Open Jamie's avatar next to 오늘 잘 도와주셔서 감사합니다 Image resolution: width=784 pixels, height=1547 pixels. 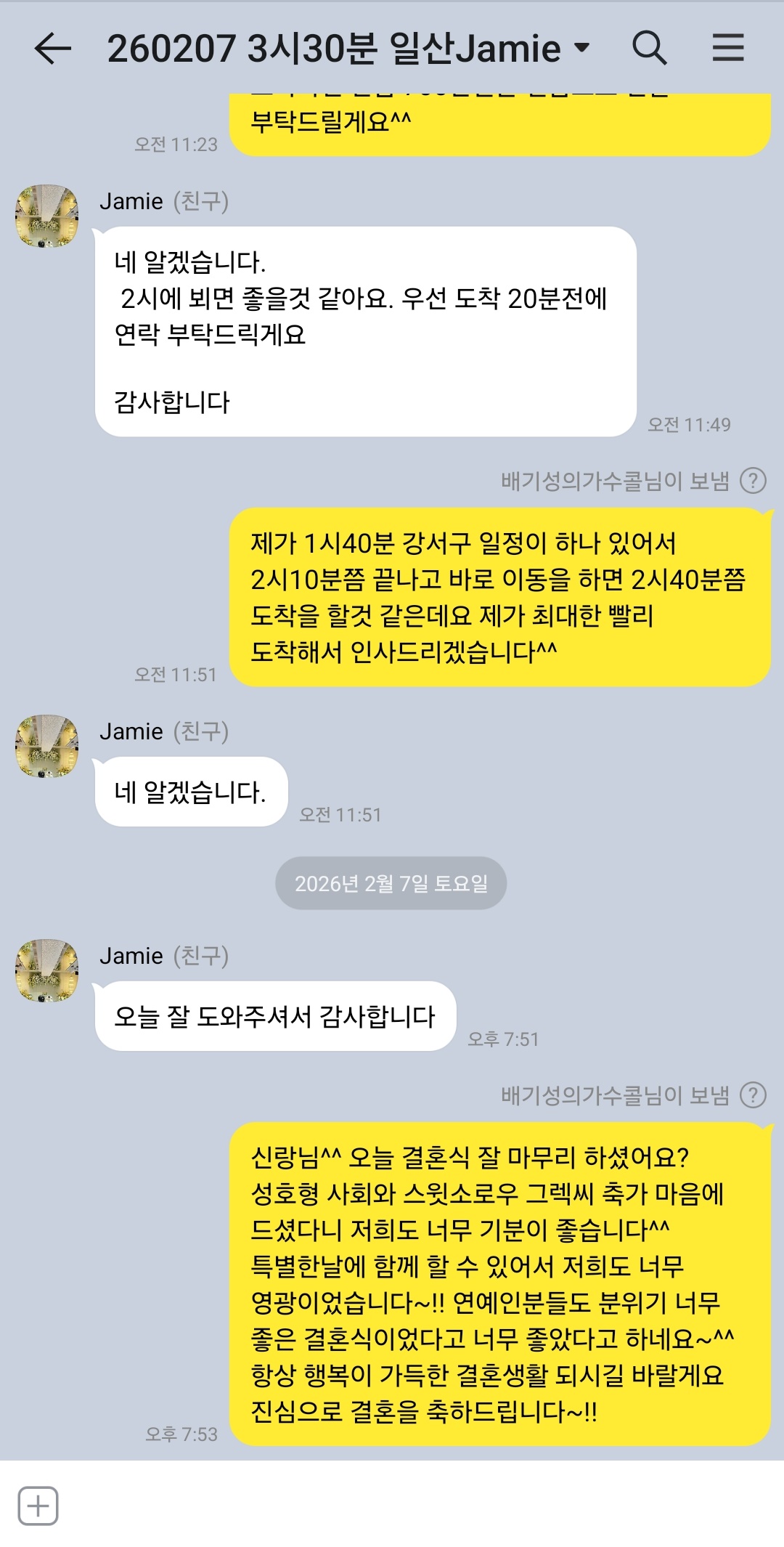click(x=47, y=970)
